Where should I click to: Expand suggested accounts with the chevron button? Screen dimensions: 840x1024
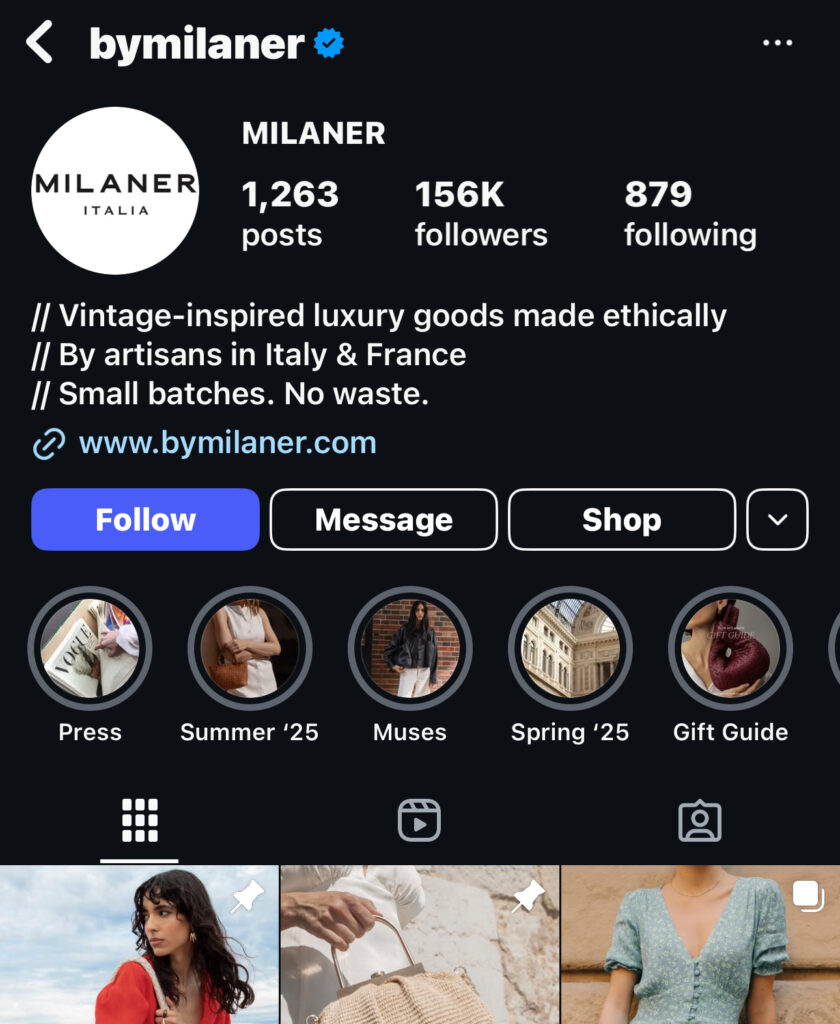click(x=777, y=519)
